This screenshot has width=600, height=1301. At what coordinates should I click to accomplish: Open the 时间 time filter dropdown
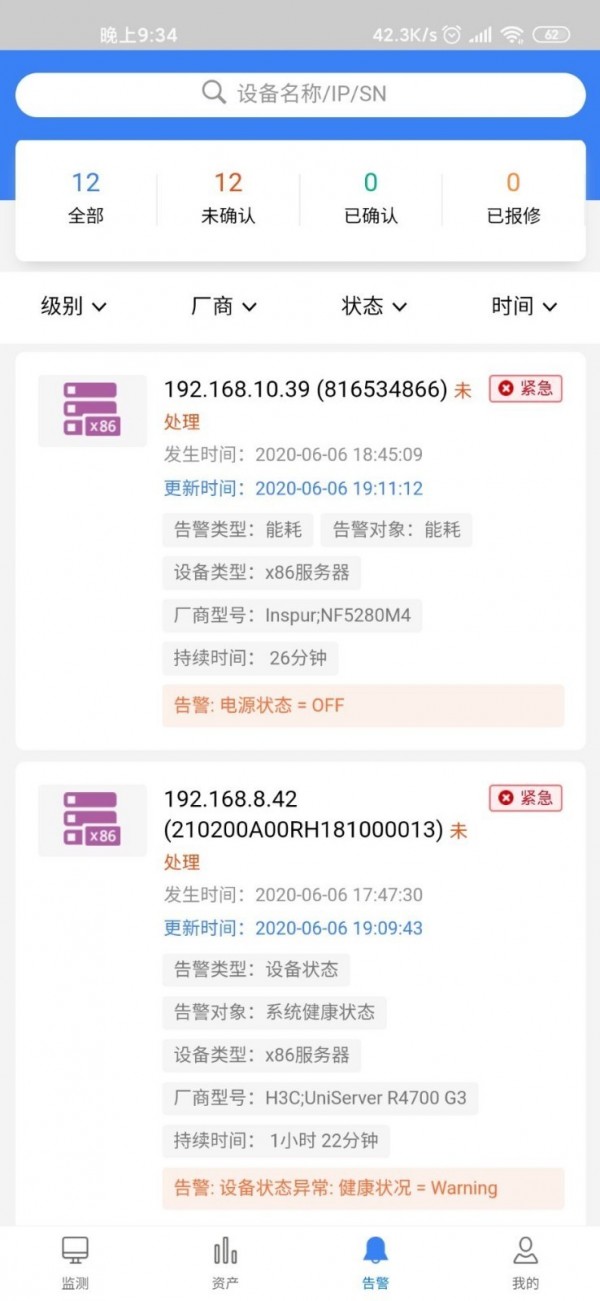tap(524, 306)
